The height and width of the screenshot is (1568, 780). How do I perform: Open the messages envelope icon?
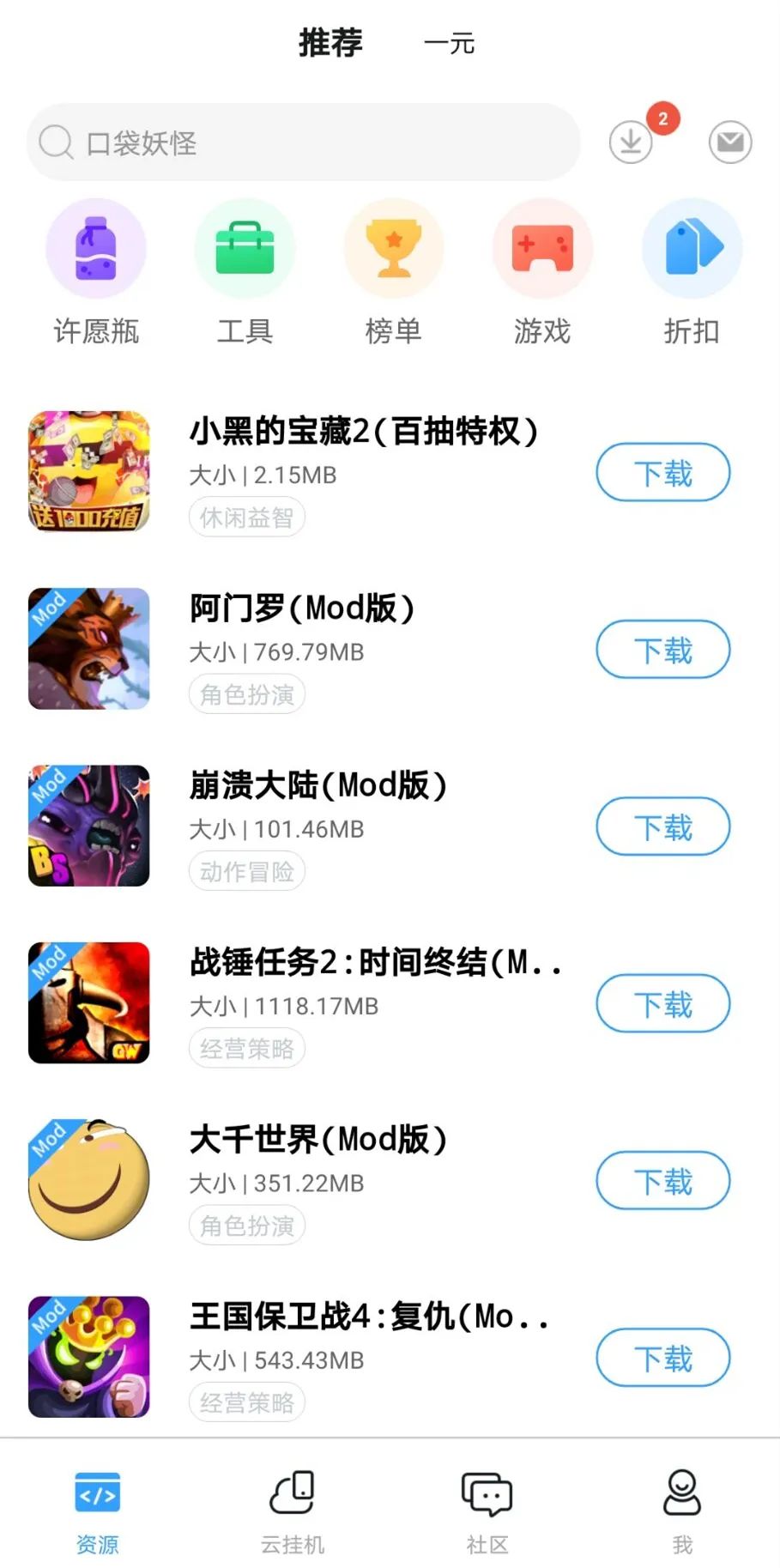tap(730, 142)
